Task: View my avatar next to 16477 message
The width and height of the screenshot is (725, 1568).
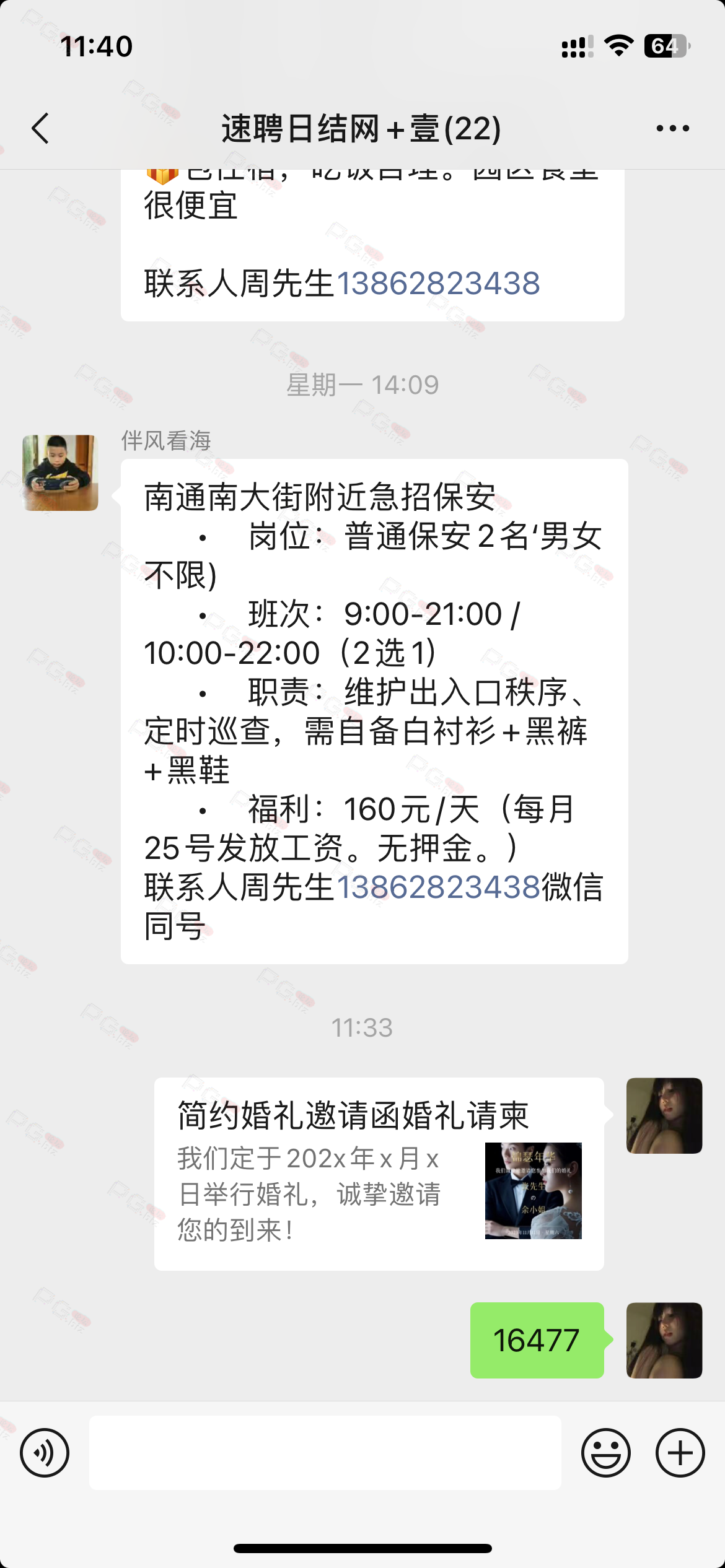Action: tap(664, 1340)
